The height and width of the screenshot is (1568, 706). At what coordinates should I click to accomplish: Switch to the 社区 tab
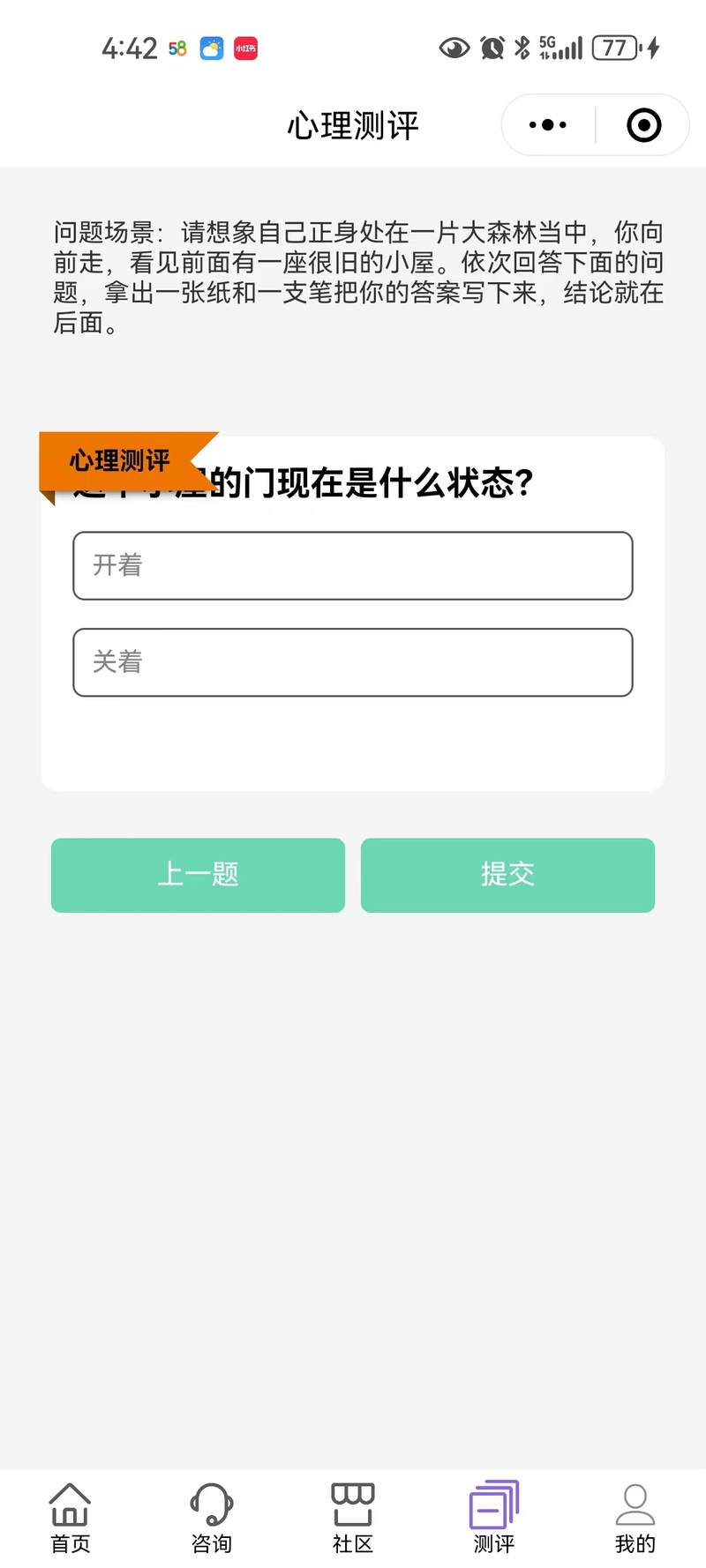click(x=353, y=1519)
